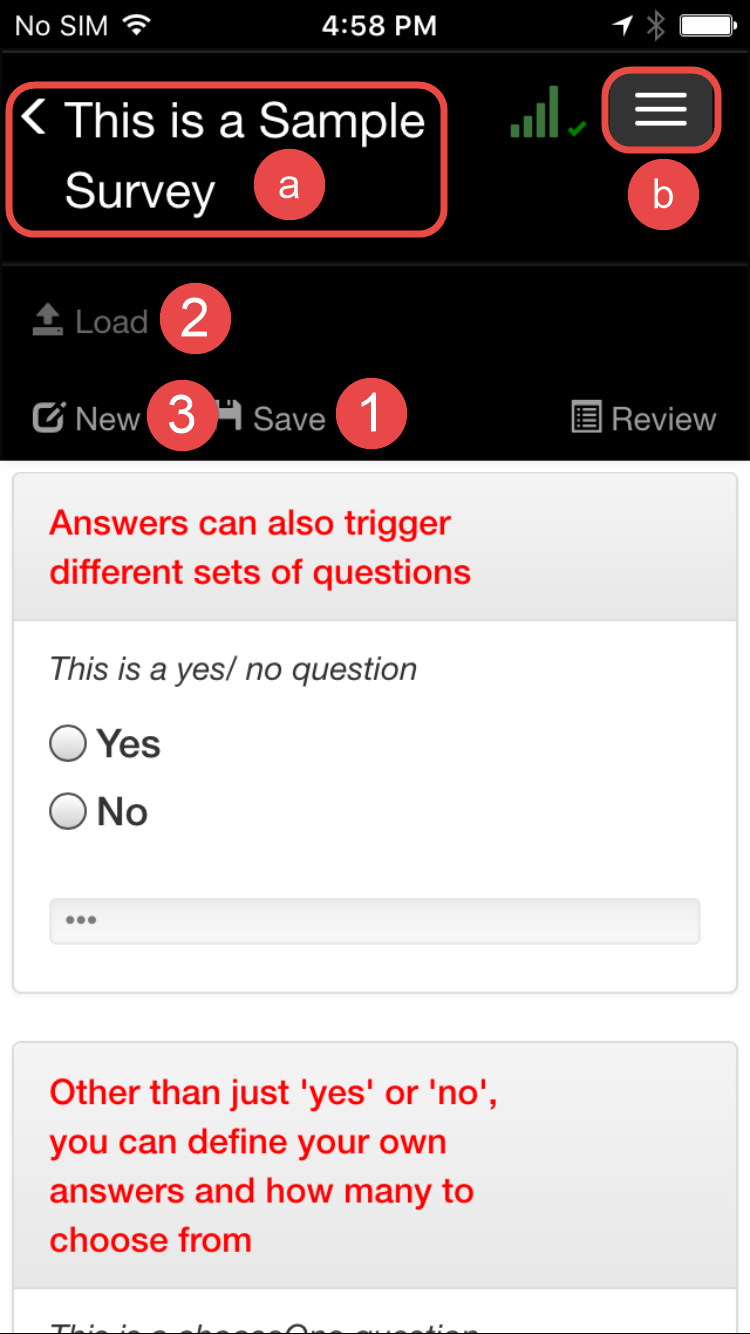The image size is (750, 1334).
Task: Tap the comment field with three dots
Action: 374,920
